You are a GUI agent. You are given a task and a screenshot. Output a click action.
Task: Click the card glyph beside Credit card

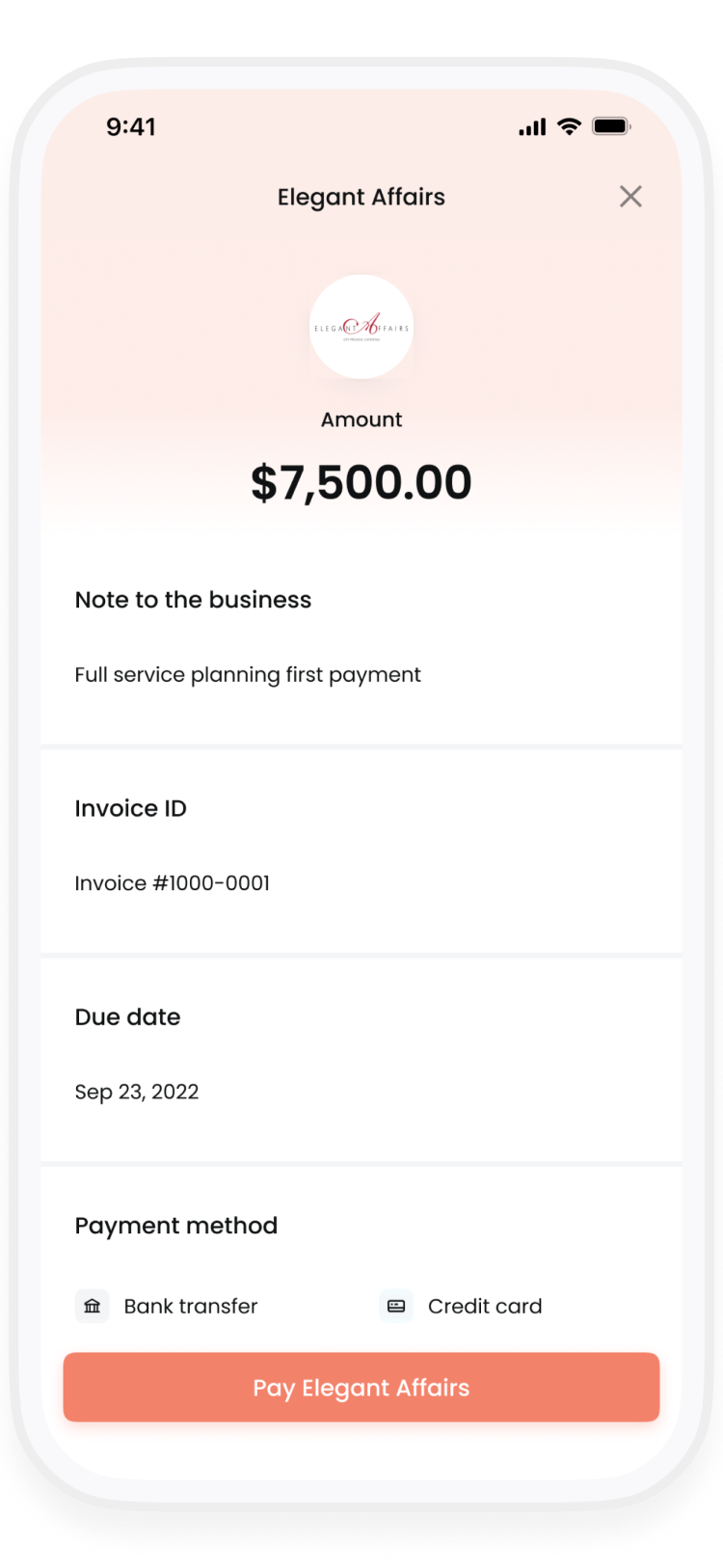click(x=395, y=1306)
